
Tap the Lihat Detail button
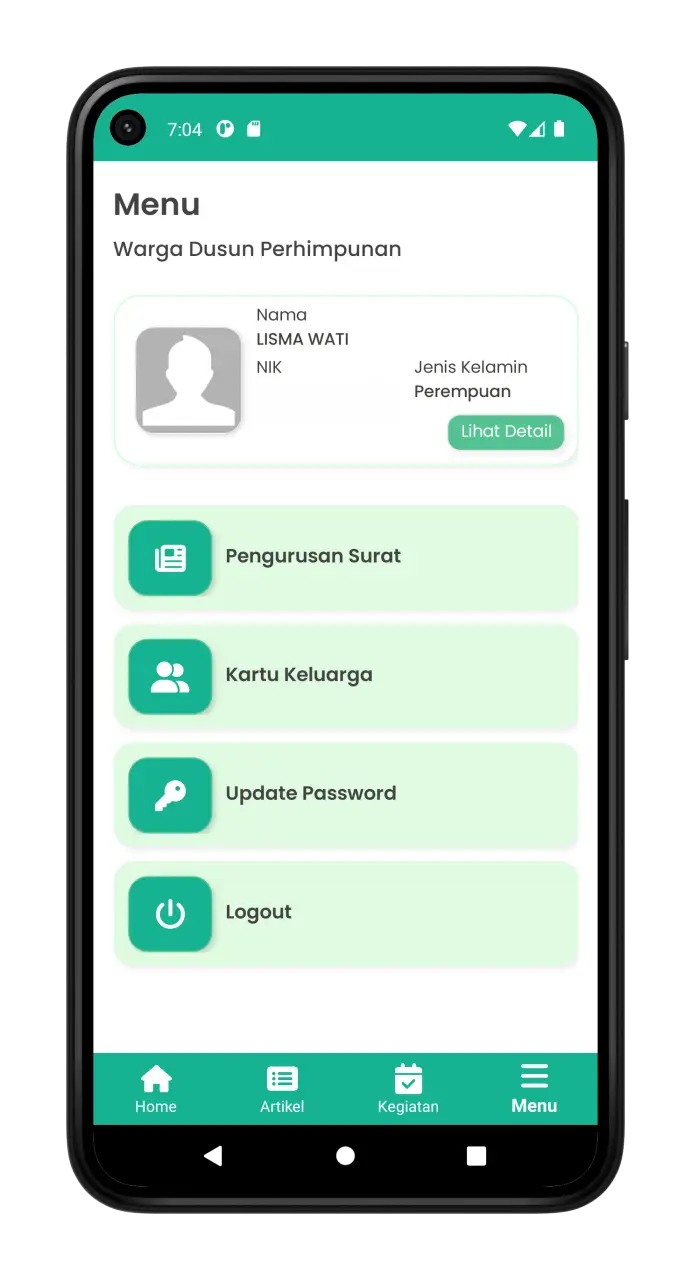pos(505,432)
